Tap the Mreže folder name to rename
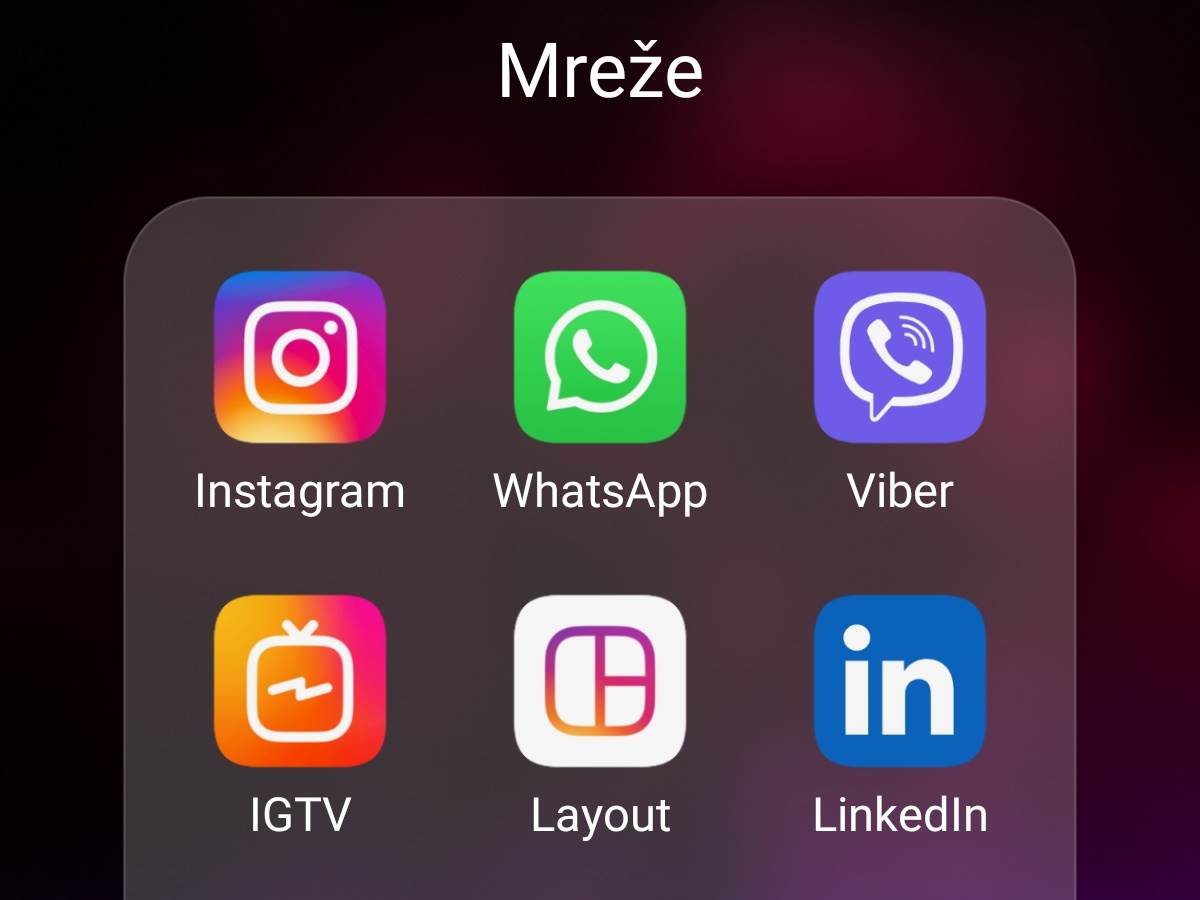Image resolution: width=1200 pixels, height=900 pixels. [x=600, y=72]
